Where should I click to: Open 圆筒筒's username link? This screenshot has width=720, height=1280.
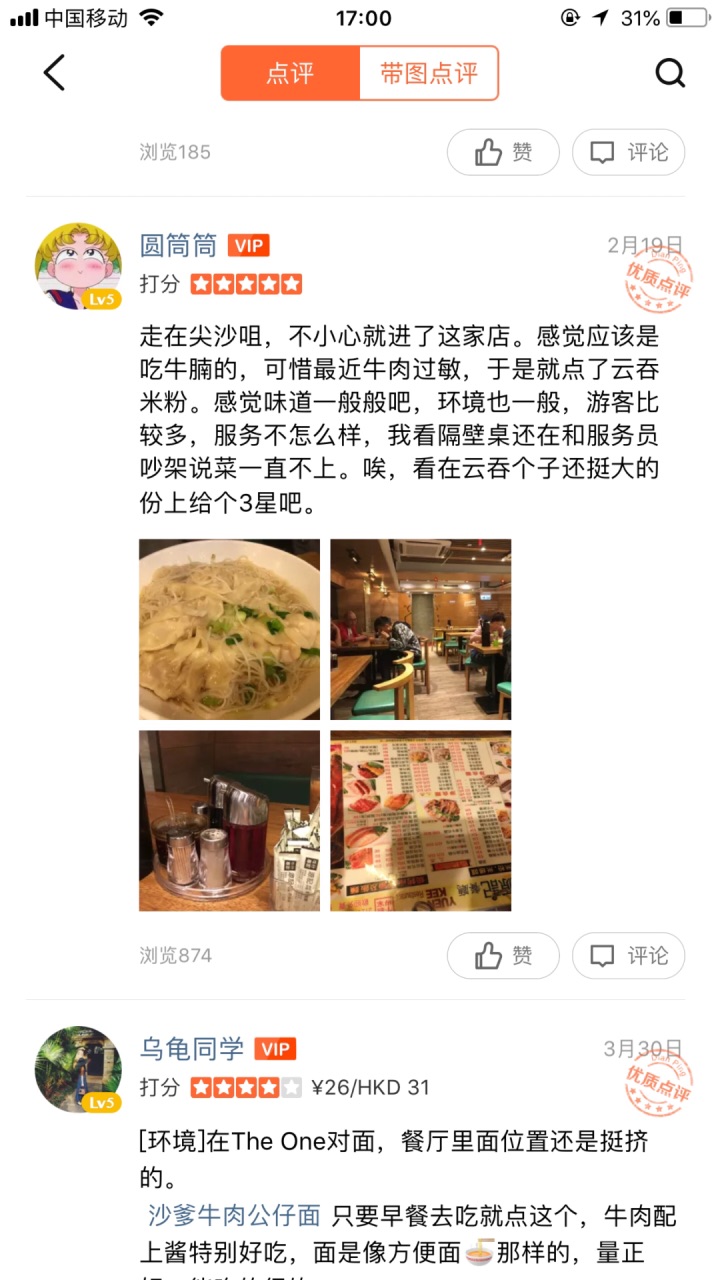[x=178, y=245]
